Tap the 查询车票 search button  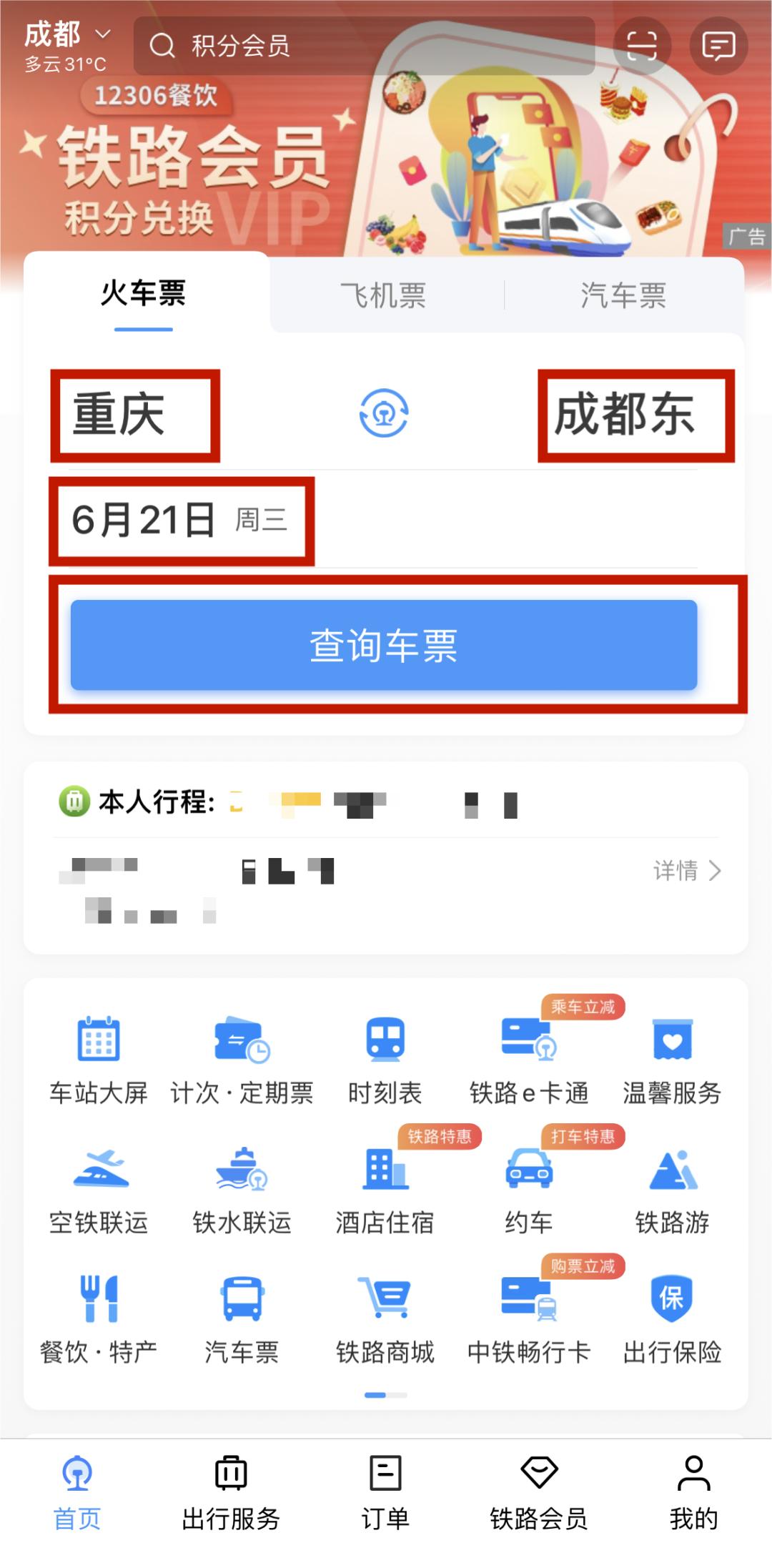pyautogui.click(x=385, y=646)
